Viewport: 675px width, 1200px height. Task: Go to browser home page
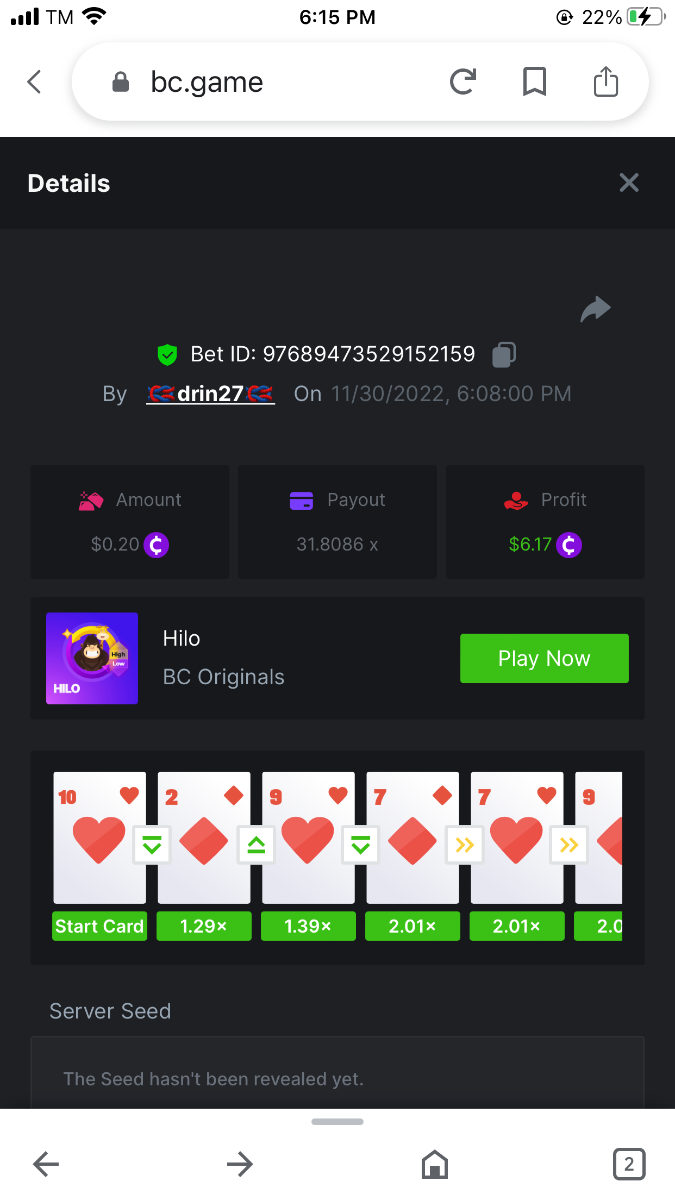click(x=434, y=1163)
